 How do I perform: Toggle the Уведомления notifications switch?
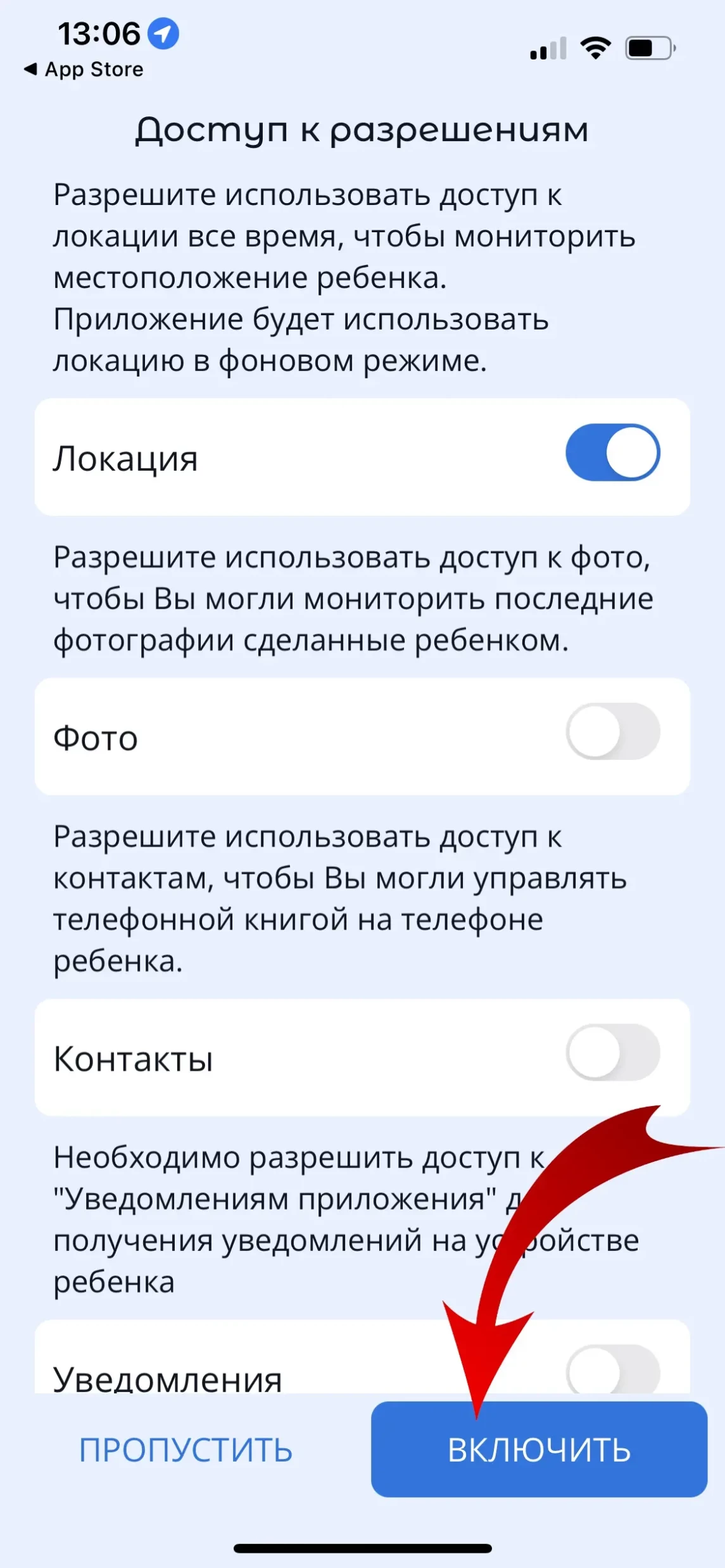pyautogui.click(x=612, y=1373)
